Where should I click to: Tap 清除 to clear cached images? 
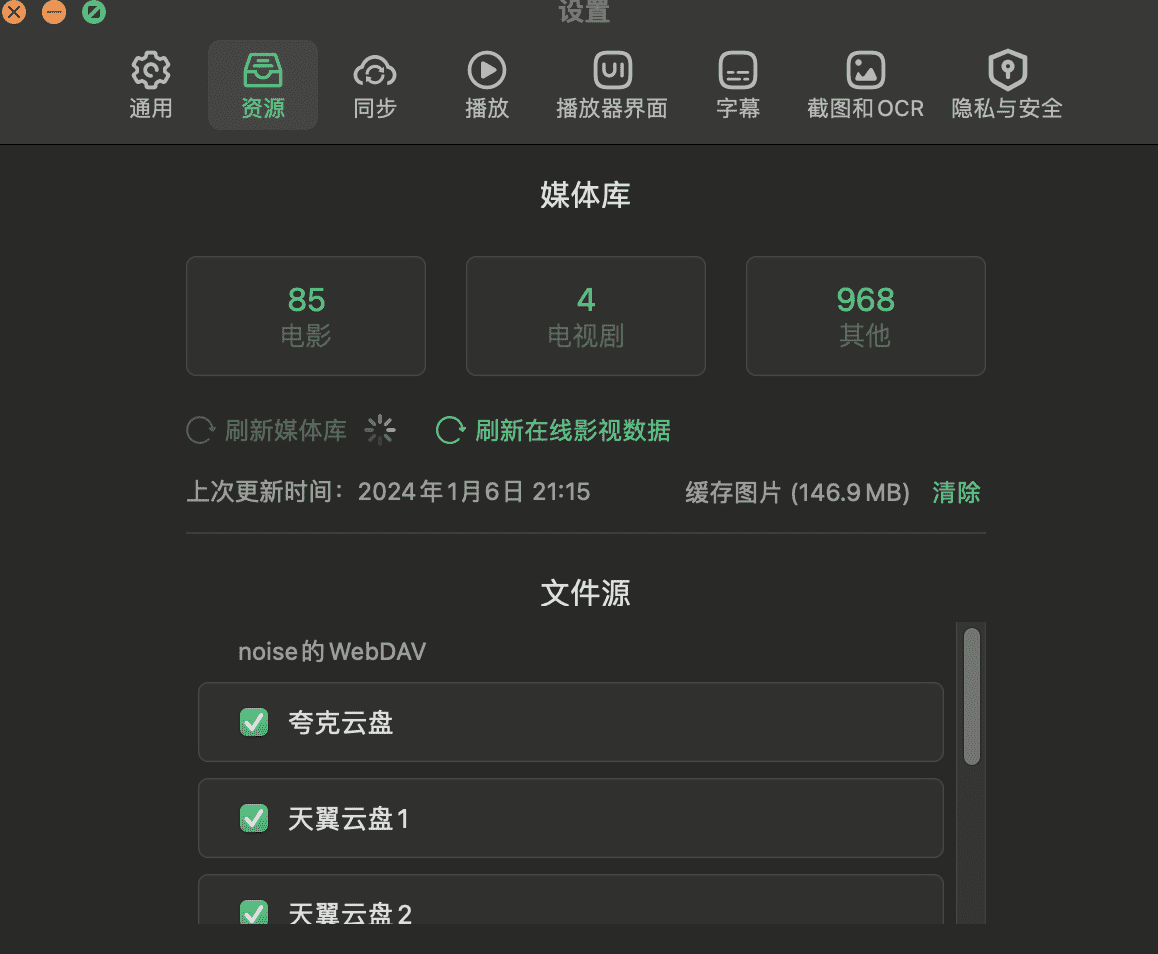pos(956,492)
